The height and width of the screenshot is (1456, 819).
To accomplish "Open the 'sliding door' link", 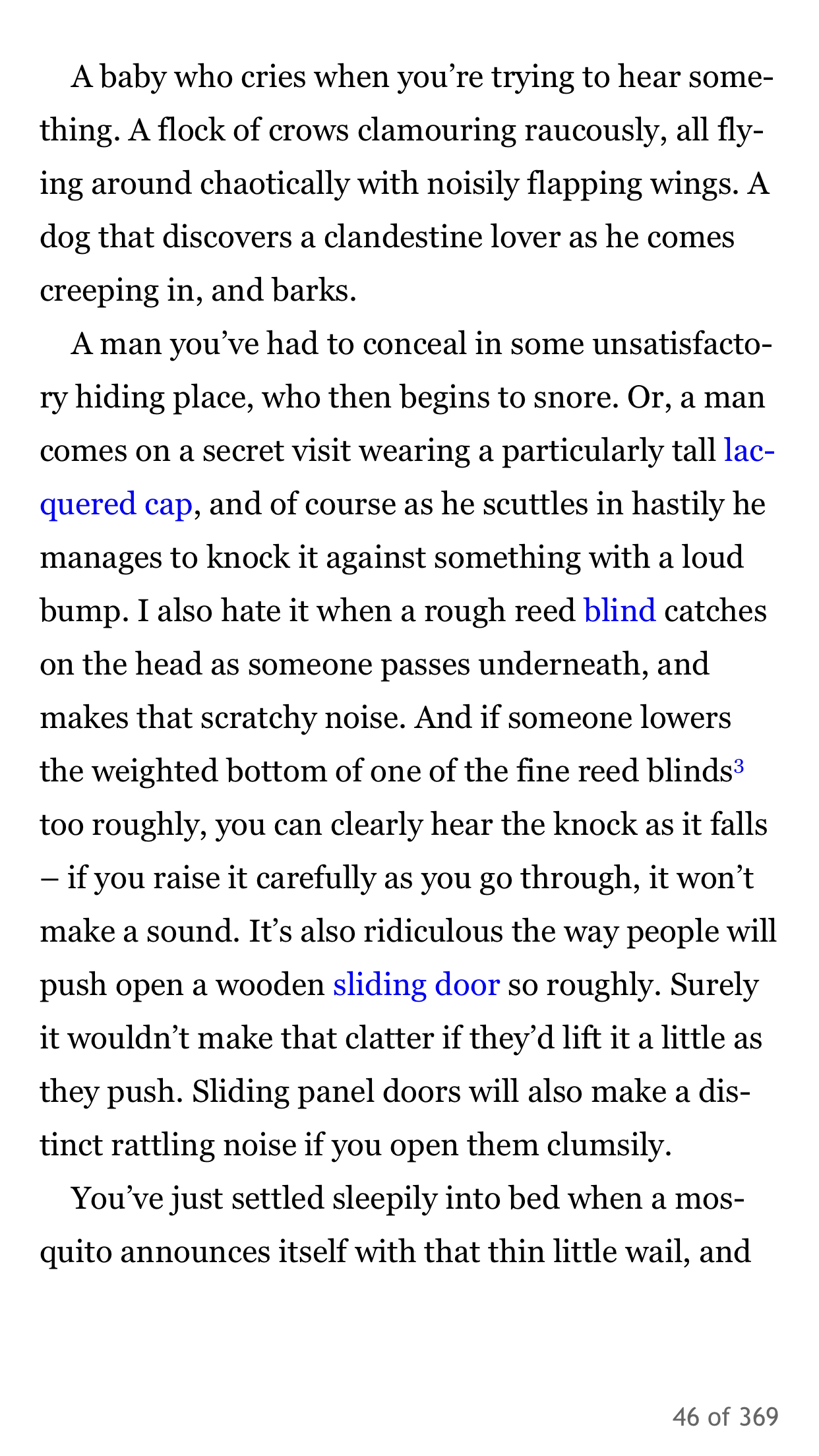I will pos(416,985).
